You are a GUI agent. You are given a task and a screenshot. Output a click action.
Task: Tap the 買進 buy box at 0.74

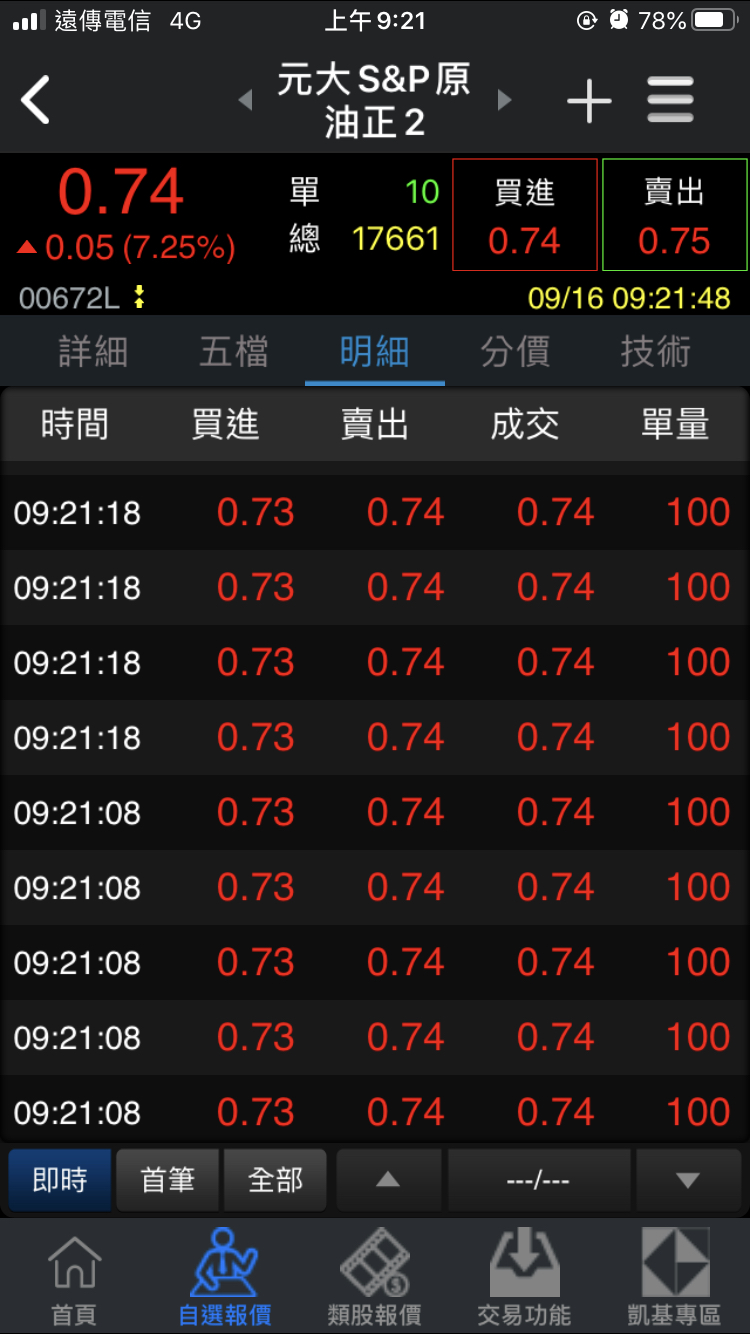(525, 215)
